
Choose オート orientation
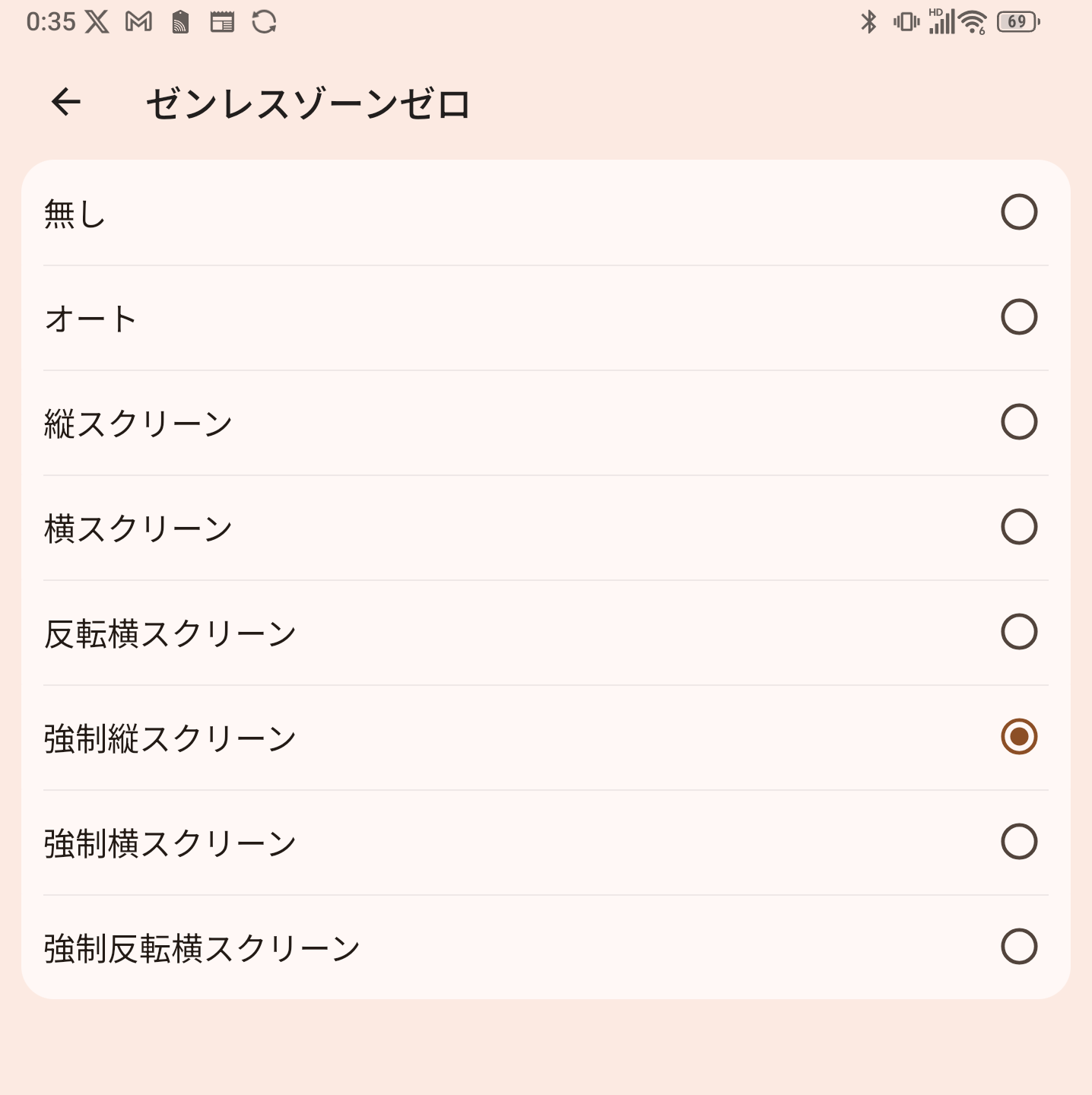pyautogui.click(x=1019, y=317)
